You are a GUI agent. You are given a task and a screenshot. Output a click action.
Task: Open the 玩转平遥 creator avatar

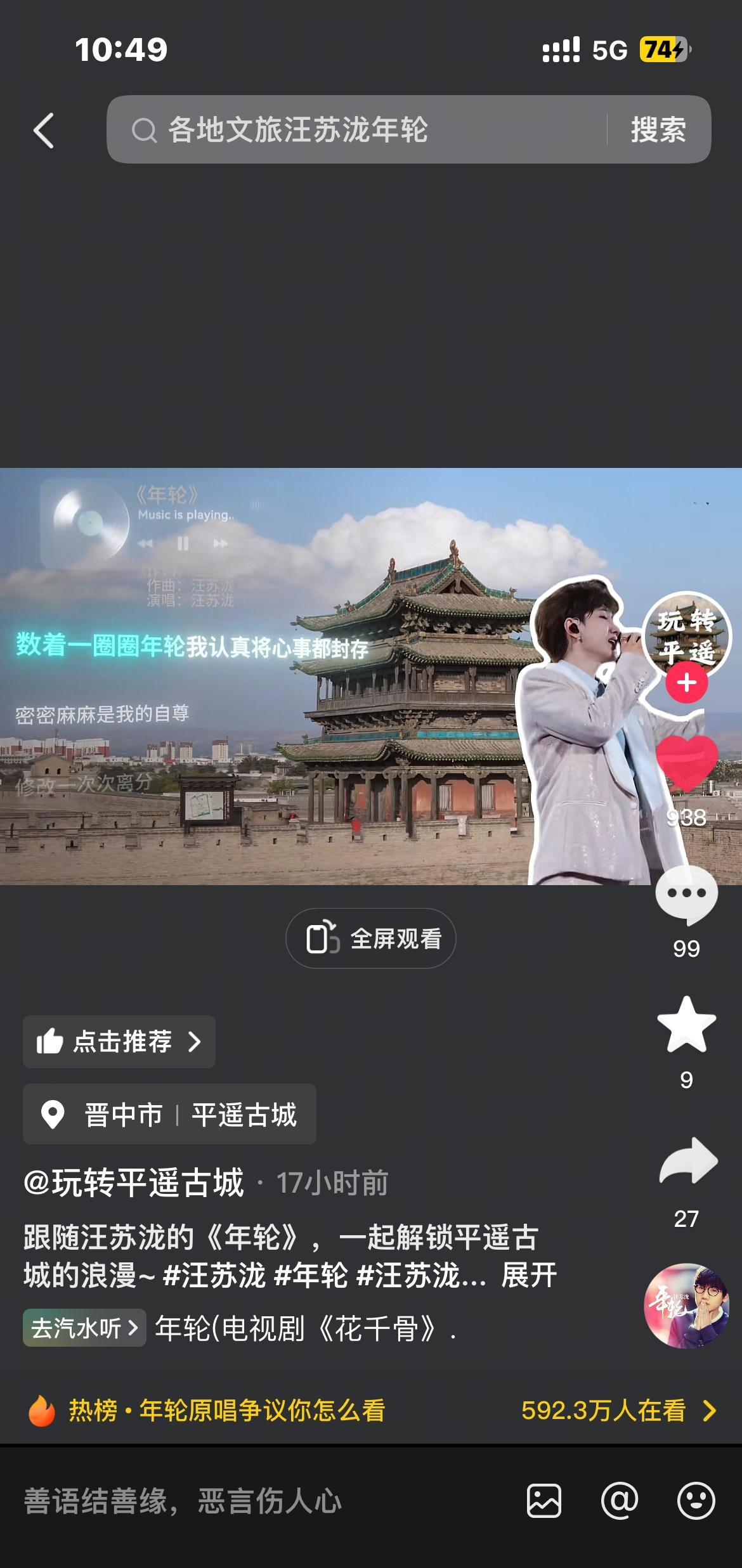pyautogui.click(x=687, y=635)
